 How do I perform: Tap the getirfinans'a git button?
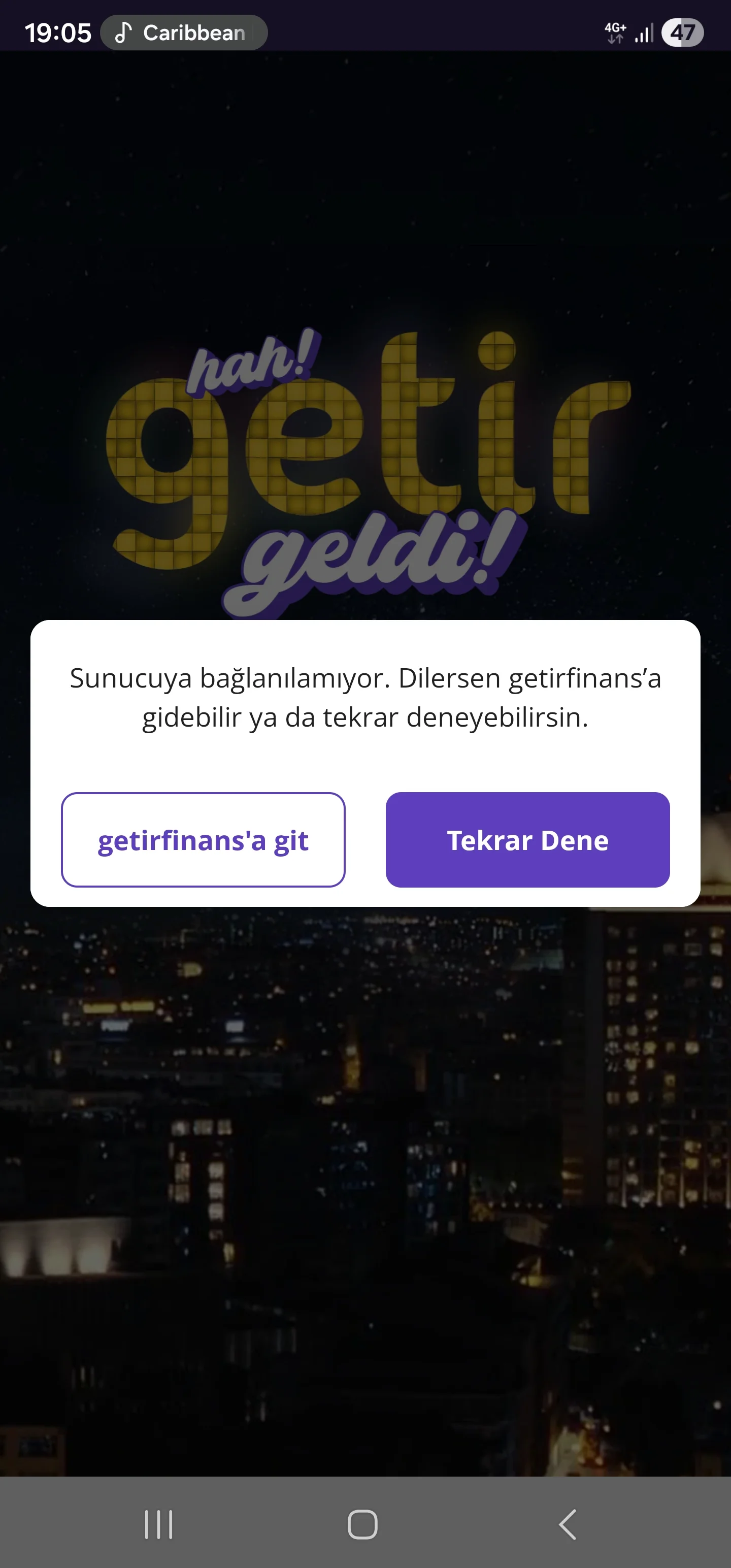tap(203, 840)
